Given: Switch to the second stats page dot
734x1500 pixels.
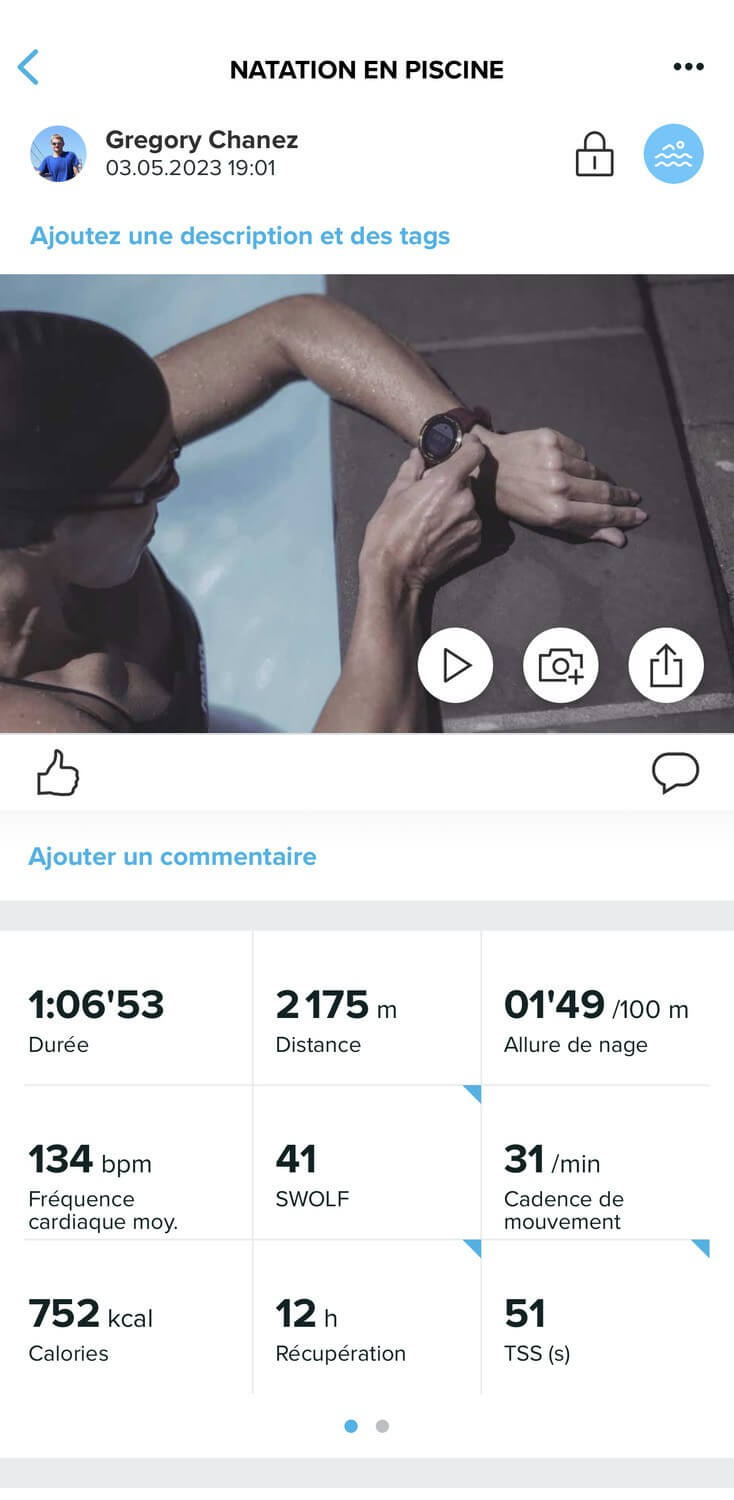Looking at the screenshot, I should coord(382,1426).
